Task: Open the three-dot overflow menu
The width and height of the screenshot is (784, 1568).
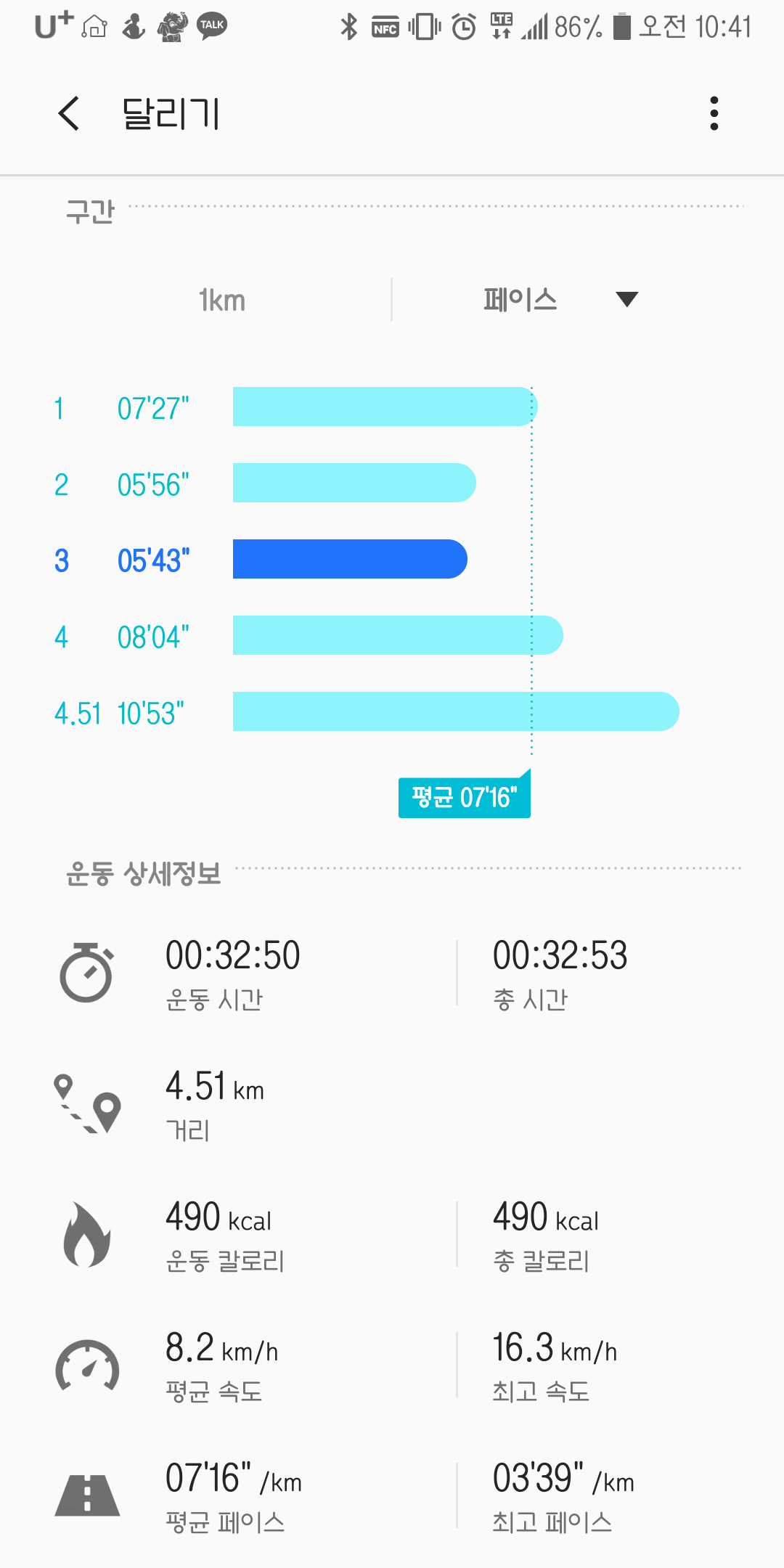Action: (x=714, y=114)
